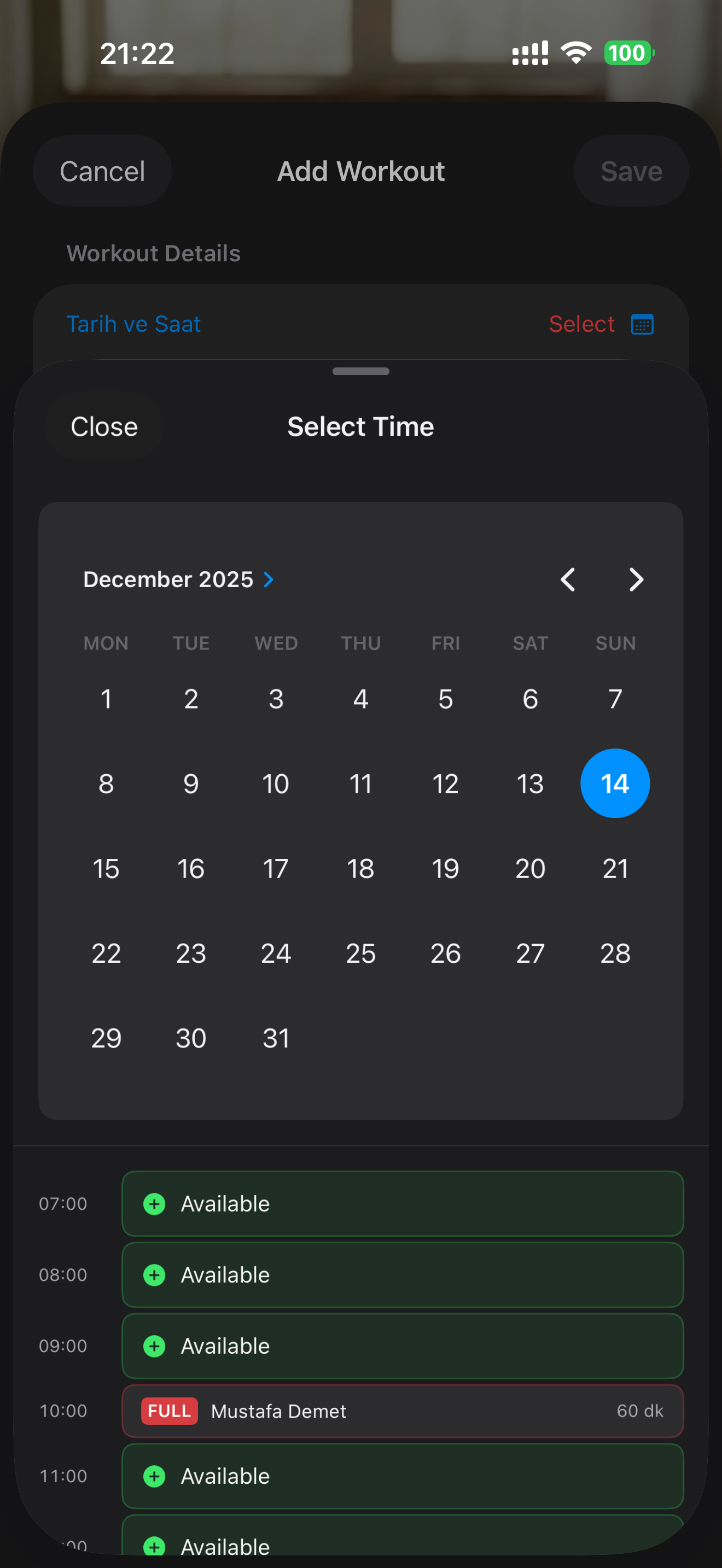This screenshot has height=1568, width=722.
Task: Select the available 11:00 time slot
Action: click(403, 1476)
